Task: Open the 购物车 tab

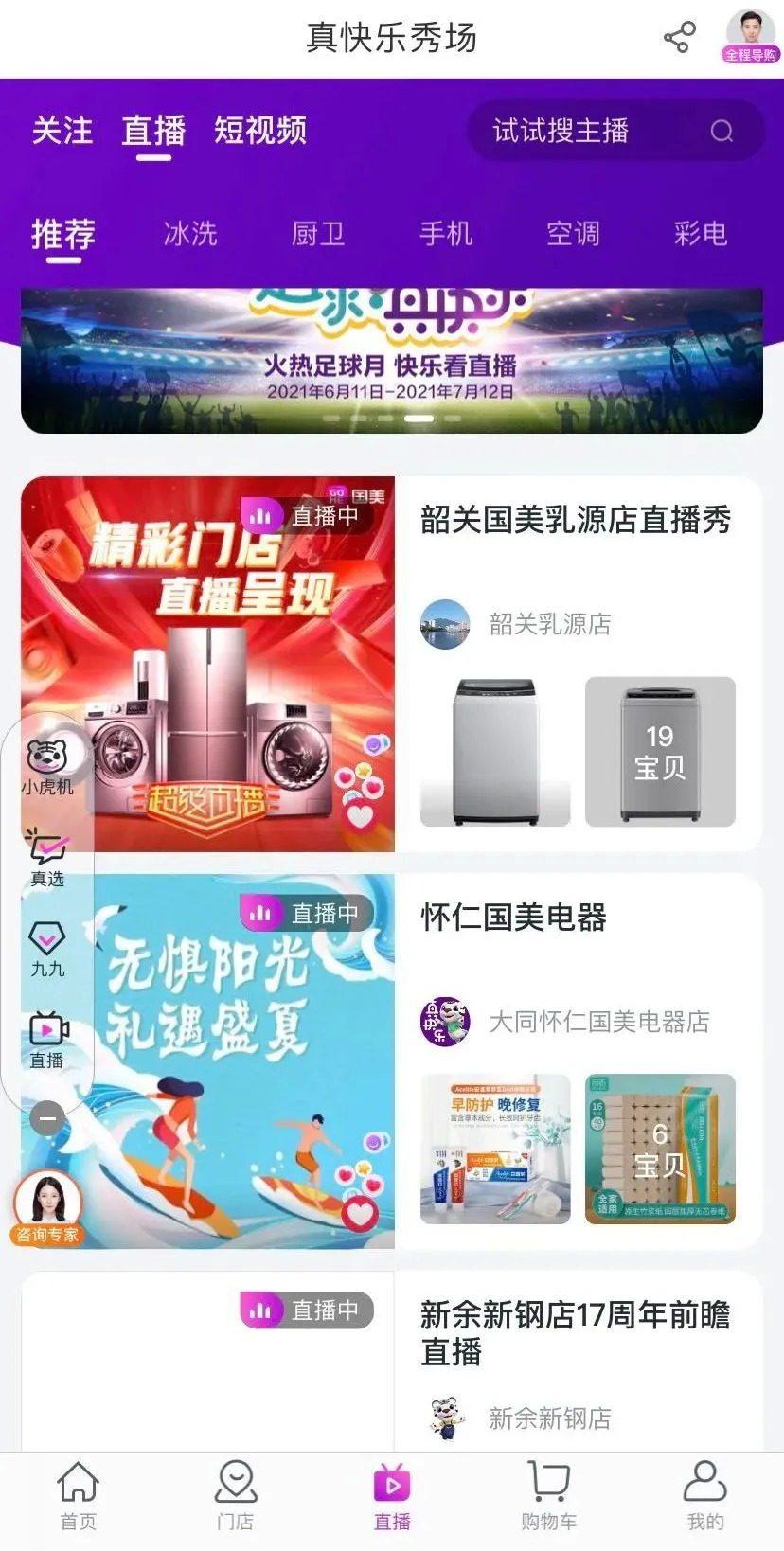Action: click(x=548, y=1494)
